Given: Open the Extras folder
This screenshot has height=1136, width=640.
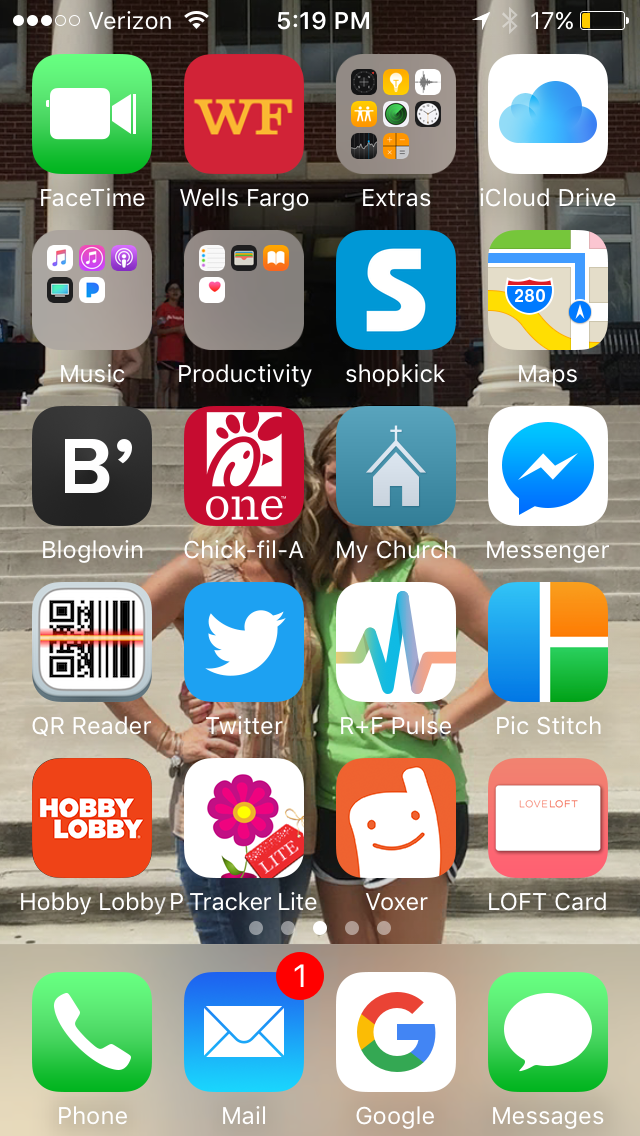Looking at the screenshot, I should click(396, 114).
